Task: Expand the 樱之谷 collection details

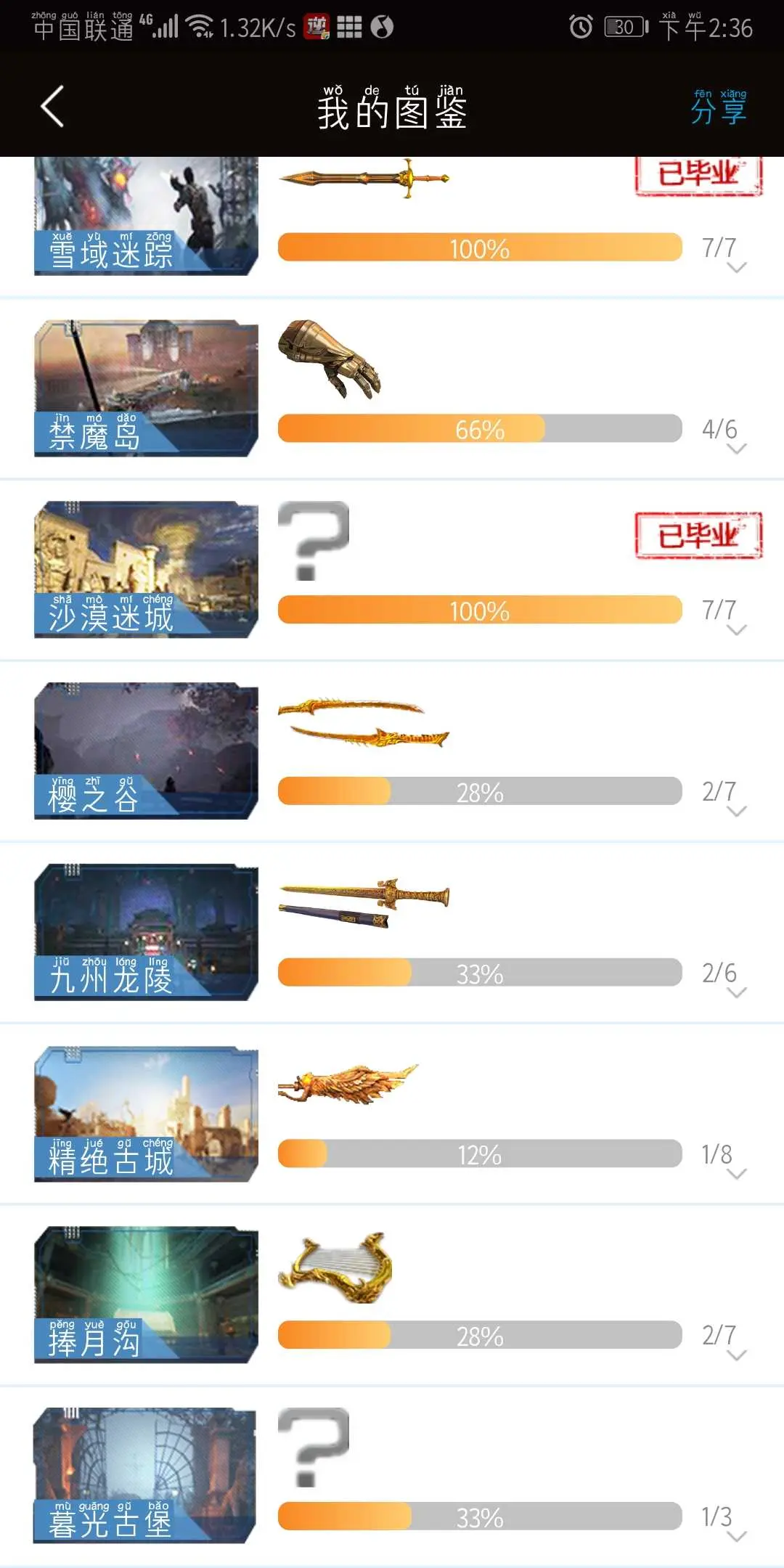Action: tap(736, 812)
